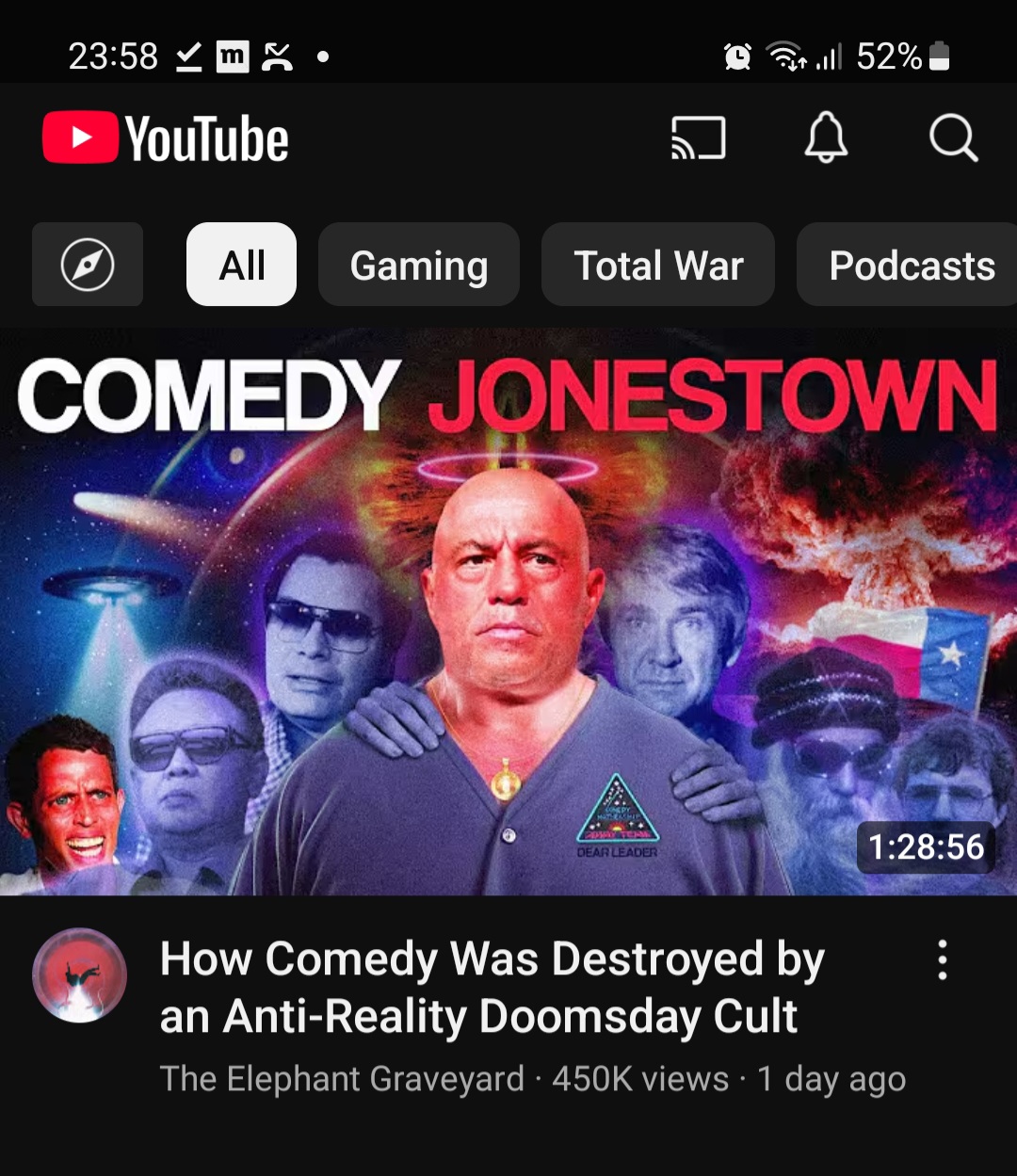
Task: Filter feed by Gaming
Action: 419,265
